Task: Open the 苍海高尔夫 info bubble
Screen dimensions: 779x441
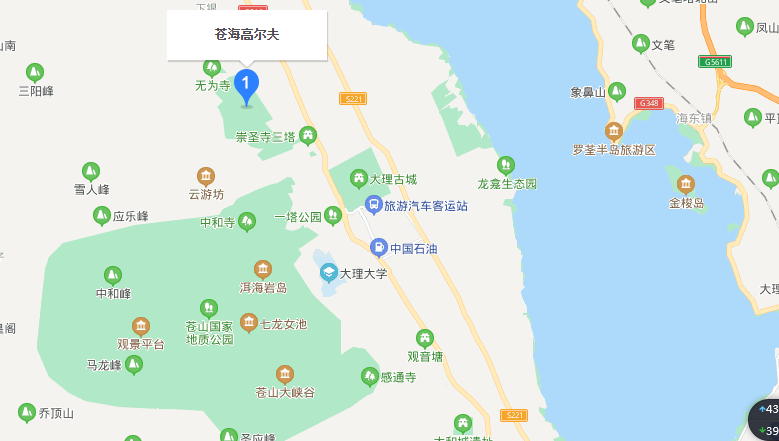Action: (247, 35)
